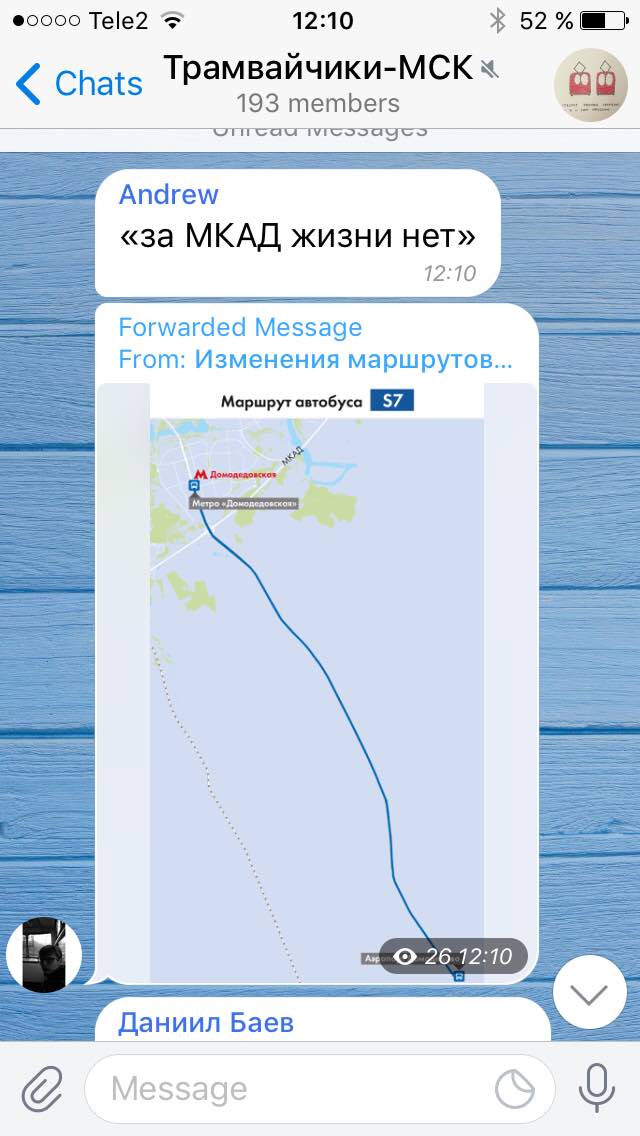640x1136 pixels.
Task: Jump to latest messages with down arrow
Action: pyautogui.click(x=589, y=992)
